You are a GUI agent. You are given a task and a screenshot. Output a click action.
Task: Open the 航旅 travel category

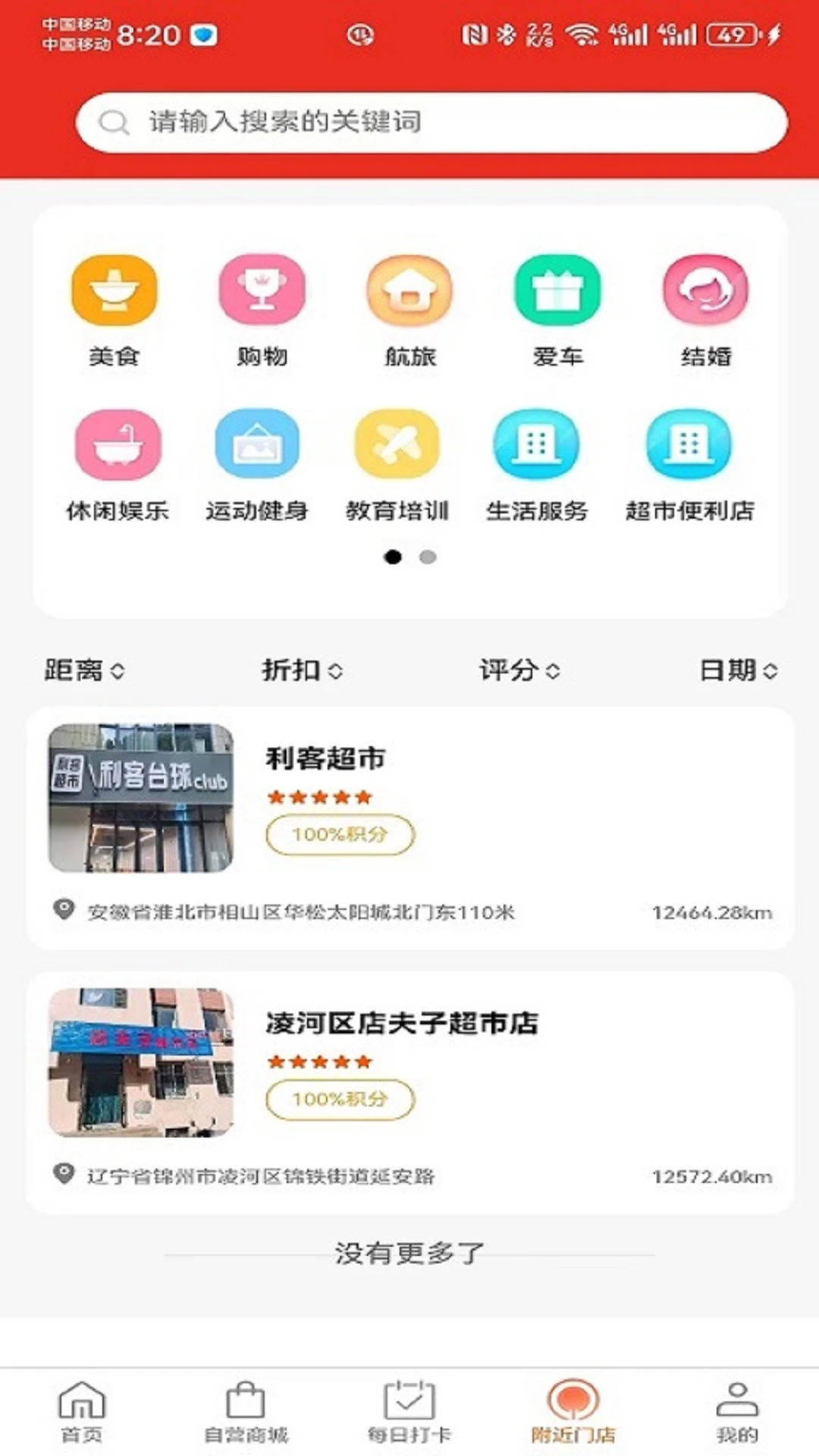pos(409,307)
